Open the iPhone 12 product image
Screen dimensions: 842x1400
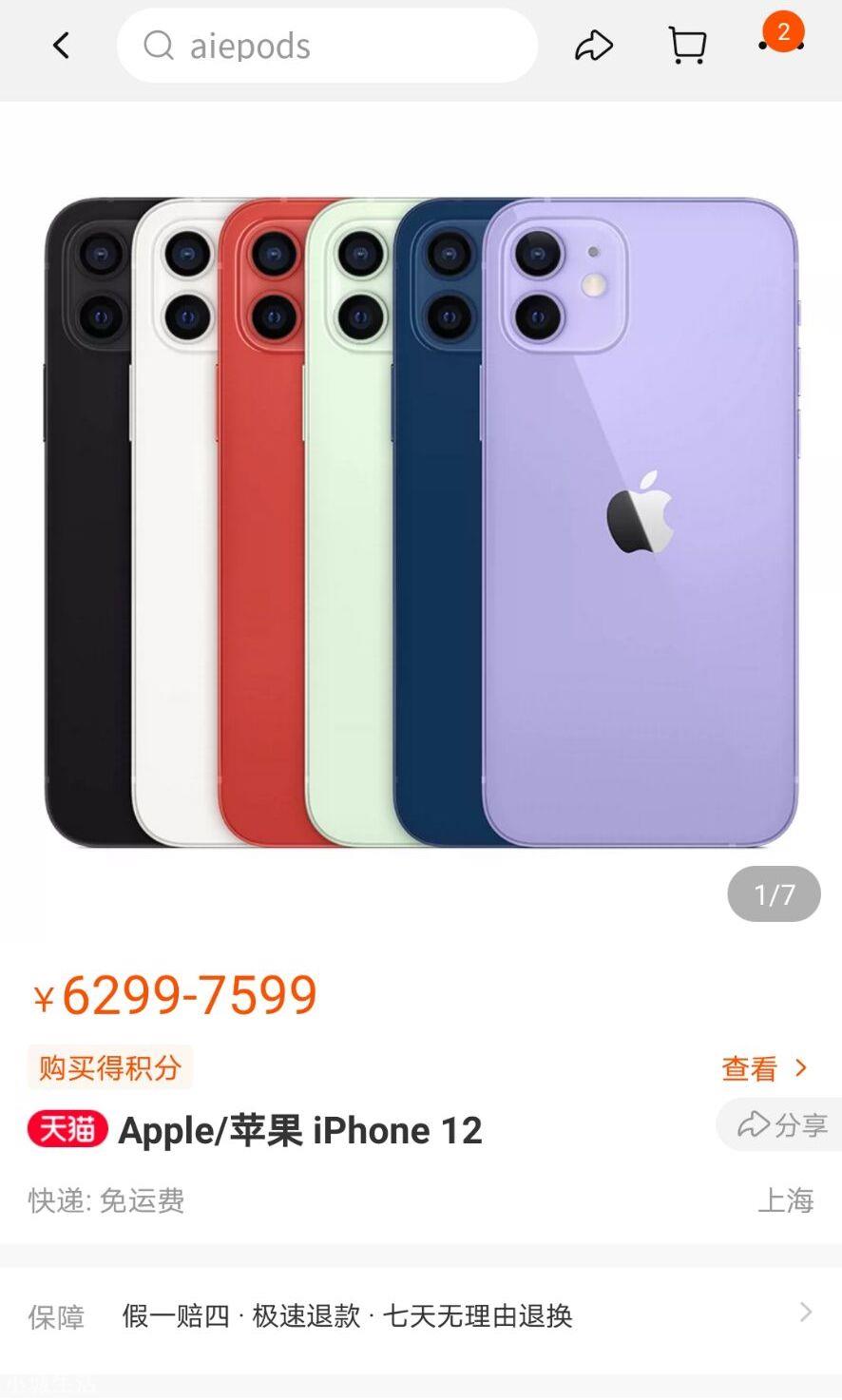[421, 523]
